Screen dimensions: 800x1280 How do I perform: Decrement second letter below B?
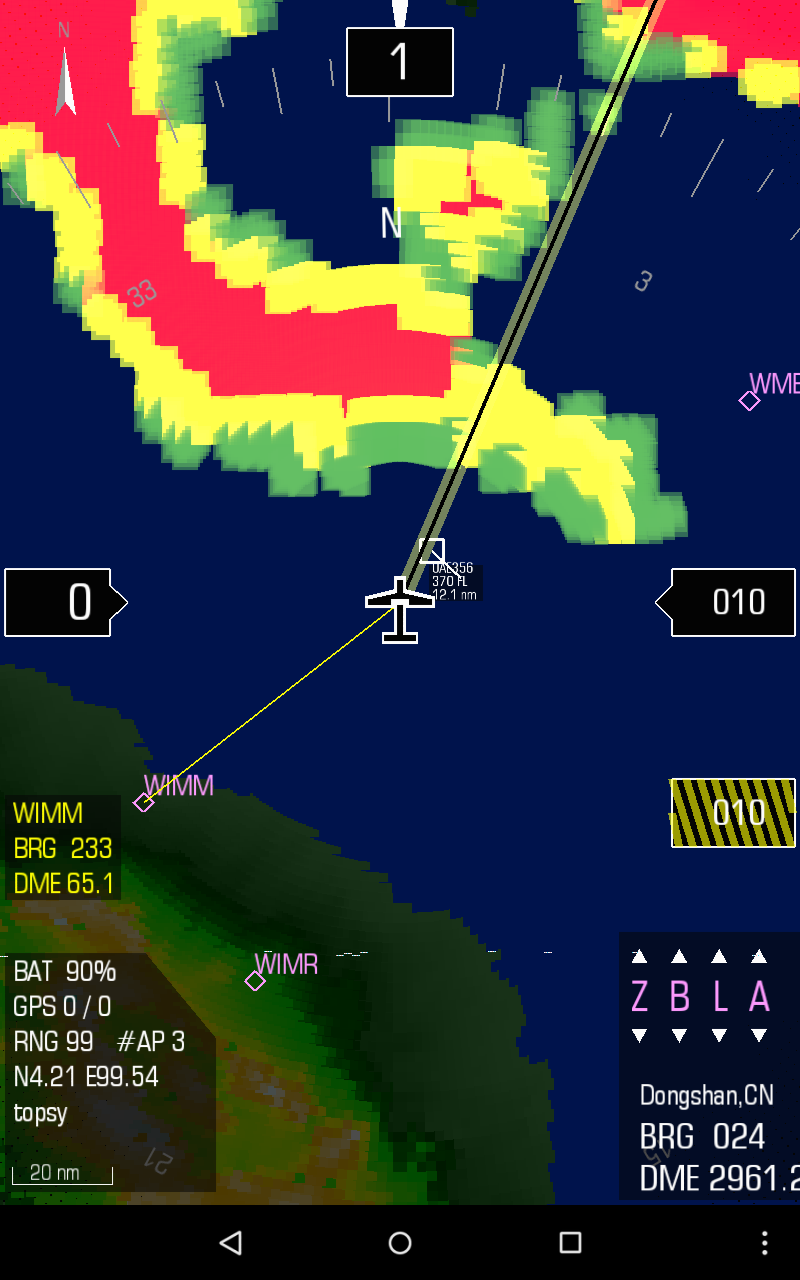pos(680,1035)
